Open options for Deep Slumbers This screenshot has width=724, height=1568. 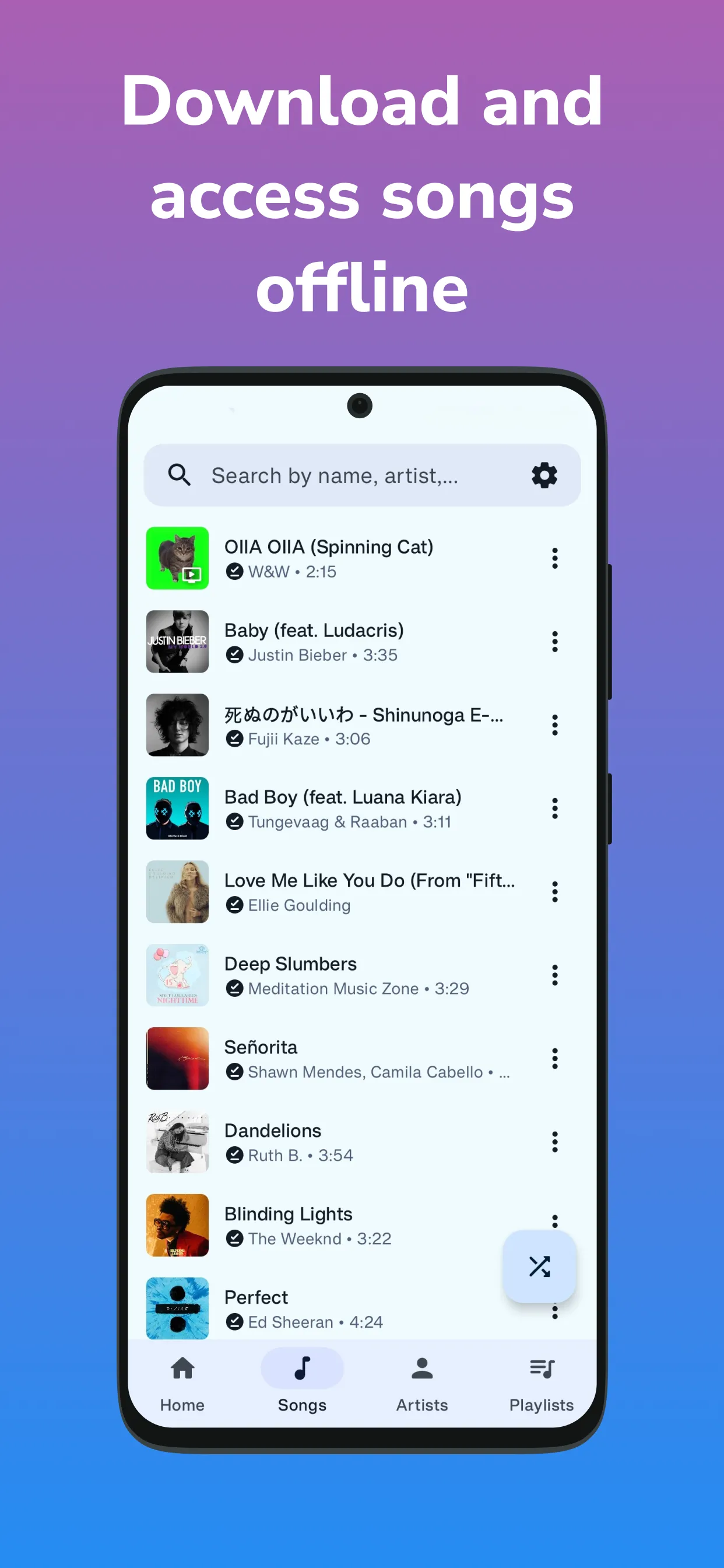point(554,975)
